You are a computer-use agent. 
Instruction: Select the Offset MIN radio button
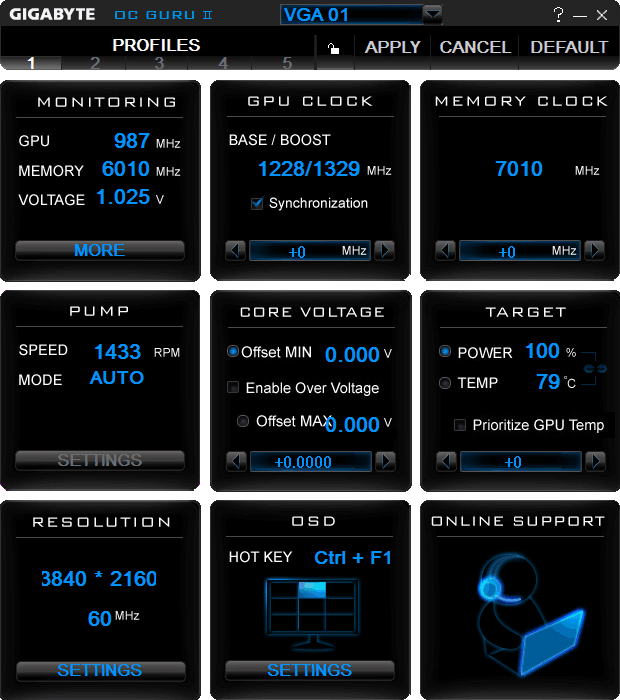coord(233,352)
